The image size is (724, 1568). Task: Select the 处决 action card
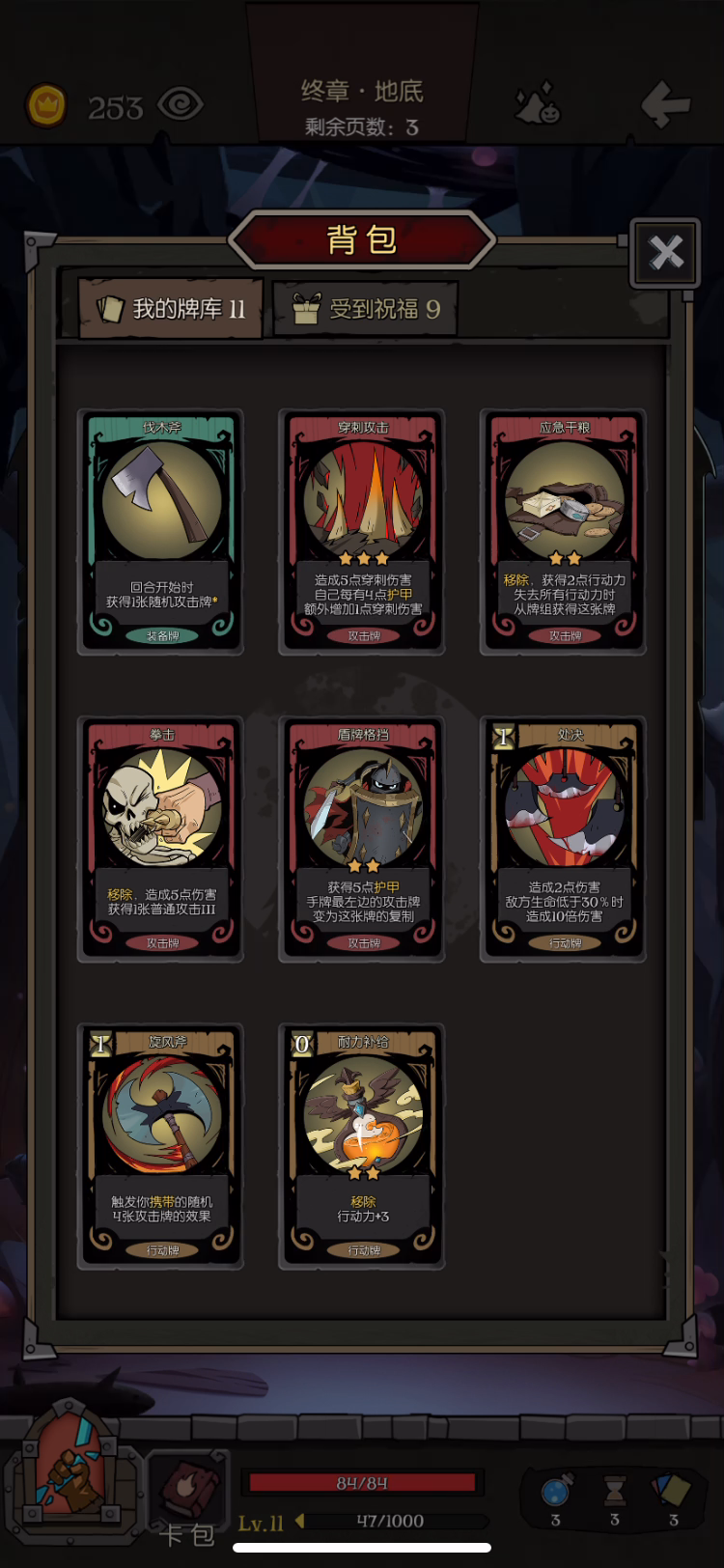[564, 838]
